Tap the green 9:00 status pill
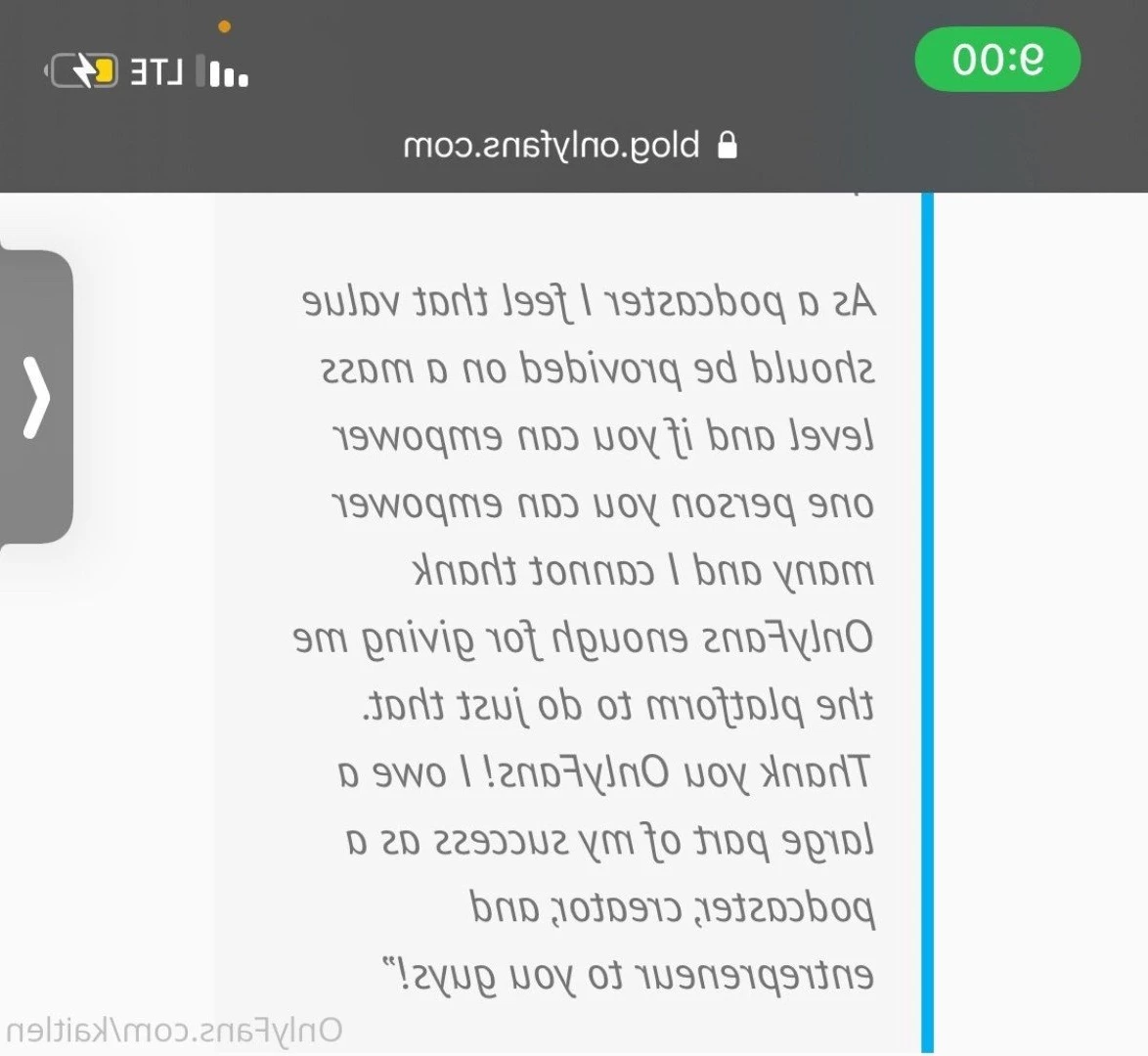 [997, 60]
